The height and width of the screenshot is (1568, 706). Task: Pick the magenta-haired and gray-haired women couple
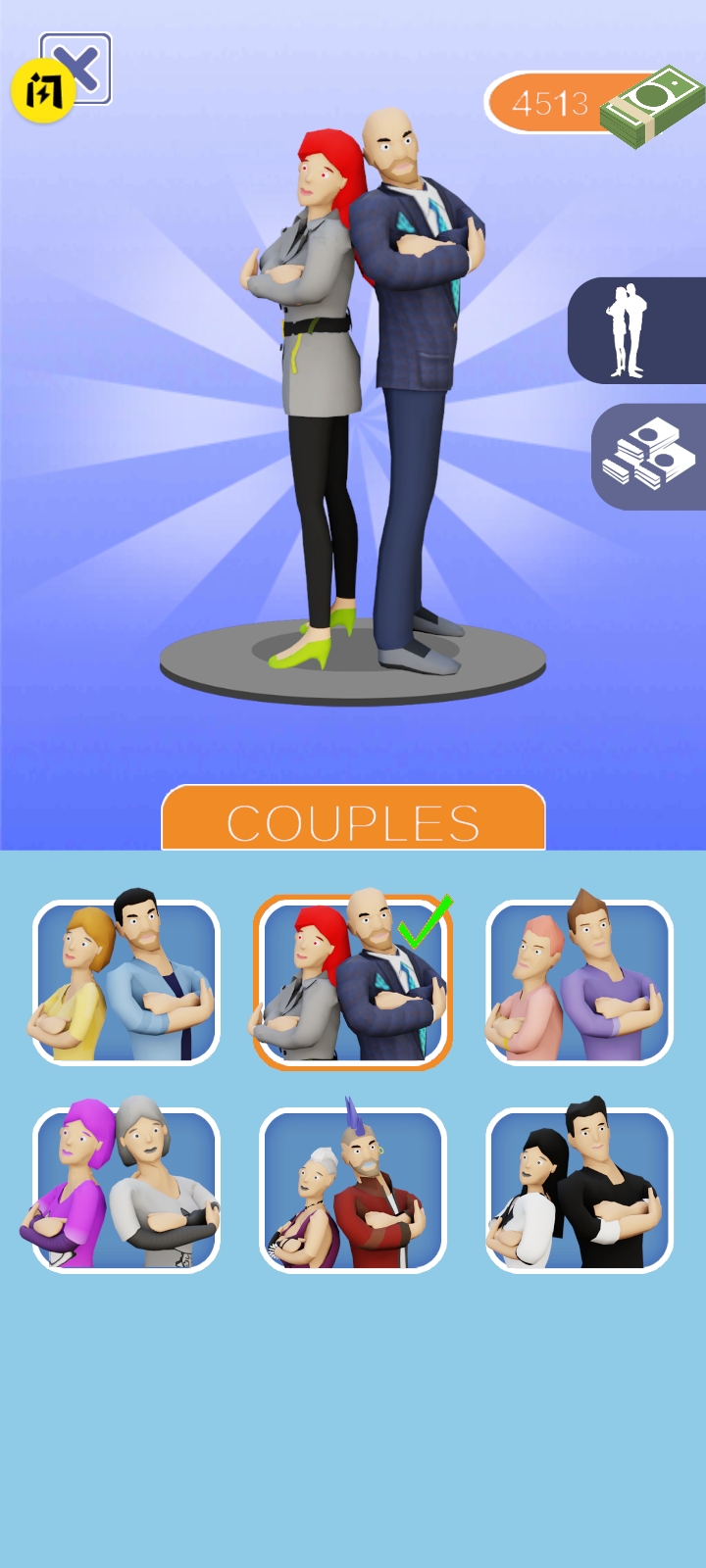click(126, 1190)
